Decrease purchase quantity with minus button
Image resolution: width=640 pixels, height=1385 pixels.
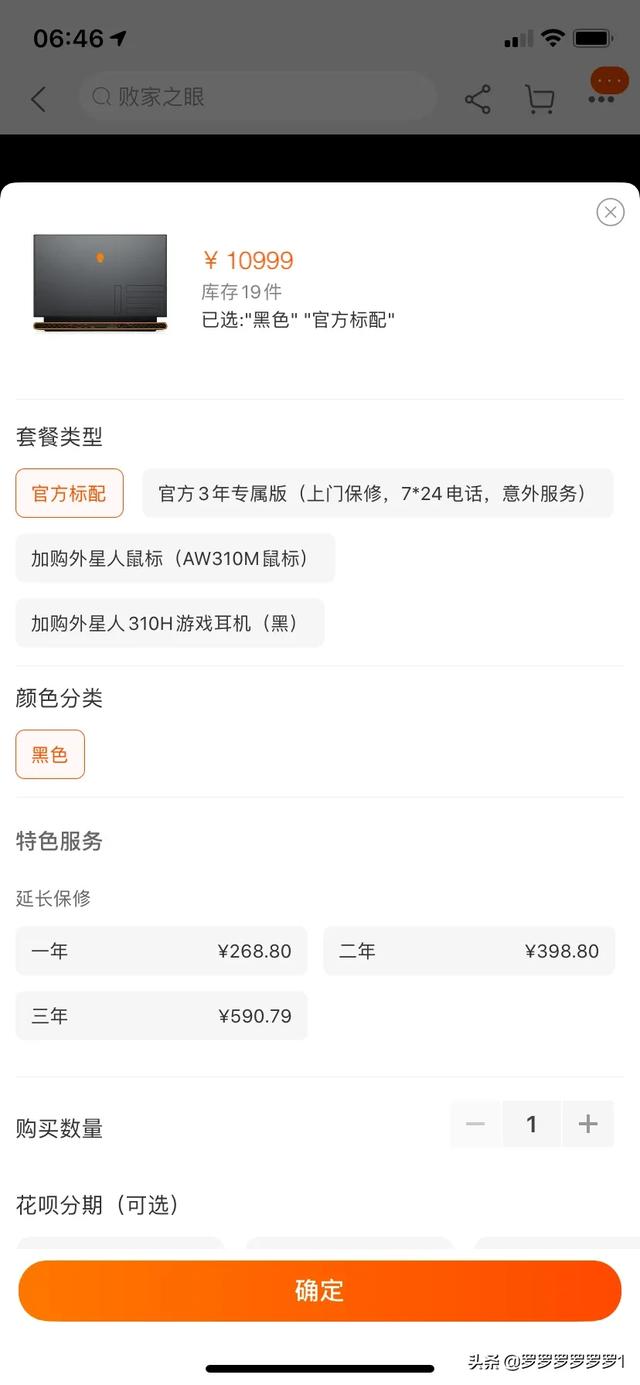coord(475,1124)
